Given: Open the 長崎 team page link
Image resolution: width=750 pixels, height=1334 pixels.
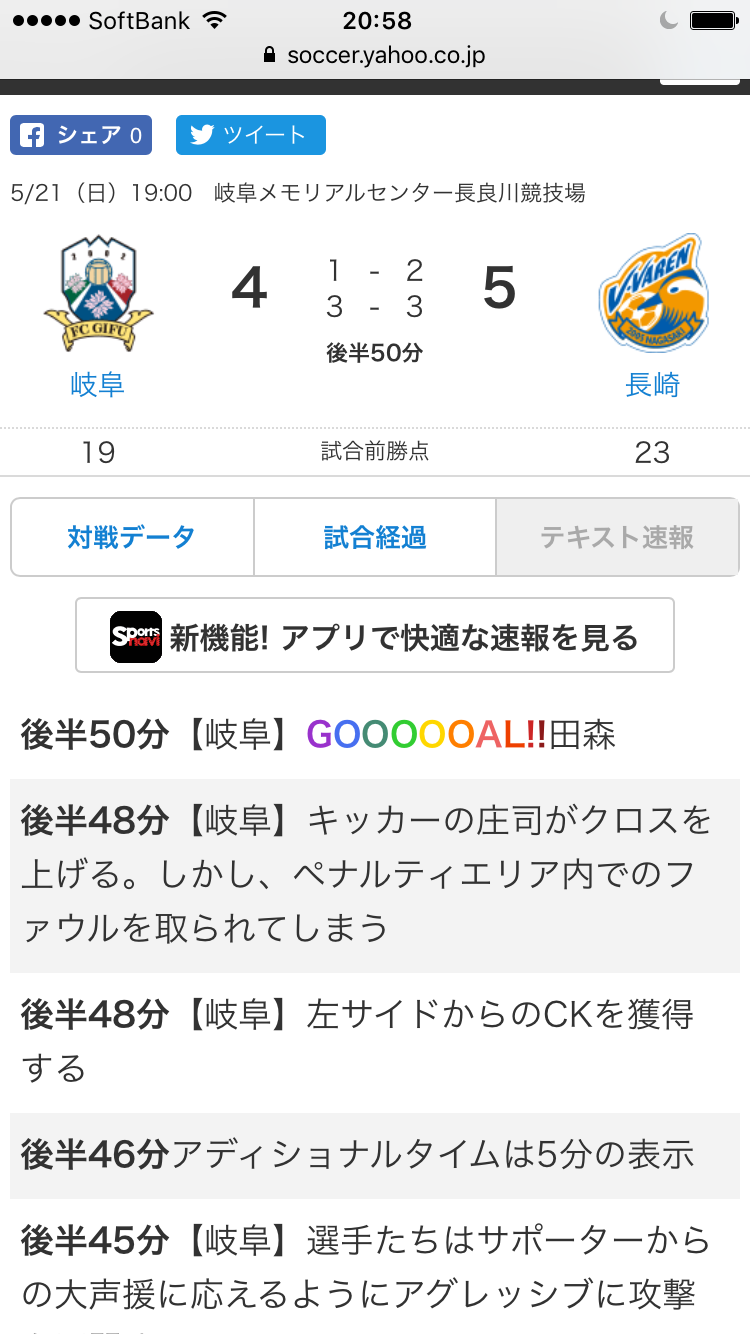Looking at the screenshot, I should (652, 384).
